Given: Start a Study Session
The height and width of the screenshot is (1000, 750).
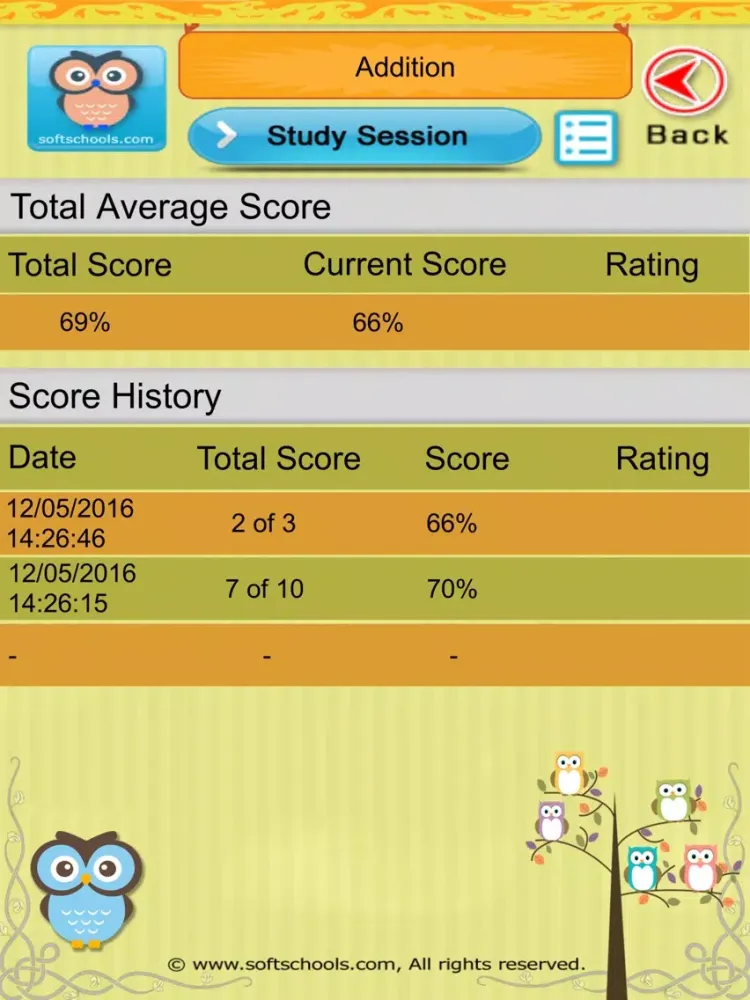Looking at the screenshot, I should (x=364, y=136).
